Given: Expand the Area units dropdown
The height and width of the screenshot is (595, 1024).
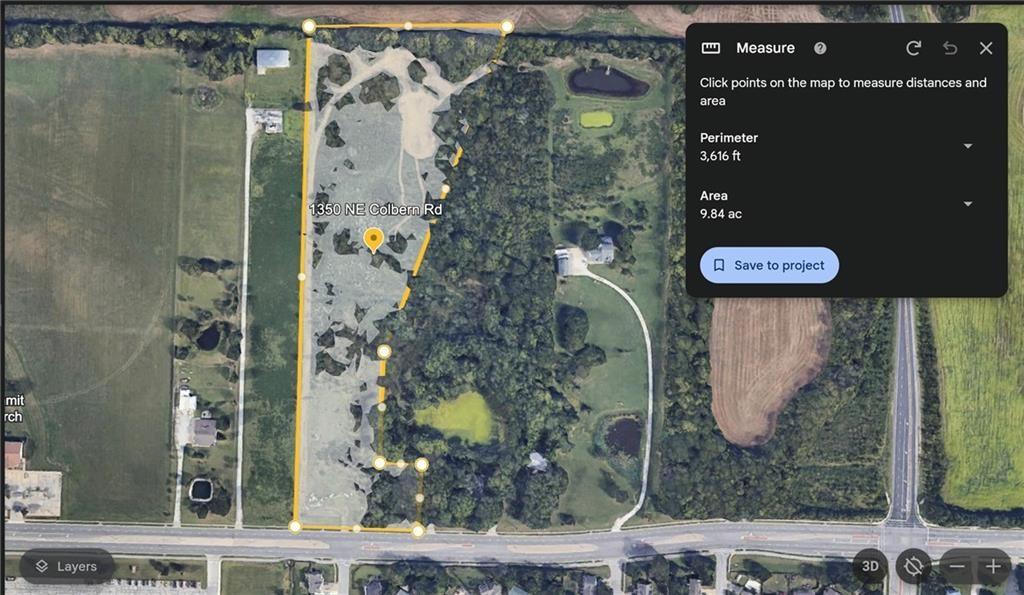Looking at the screenshot, I should point(967,204).
